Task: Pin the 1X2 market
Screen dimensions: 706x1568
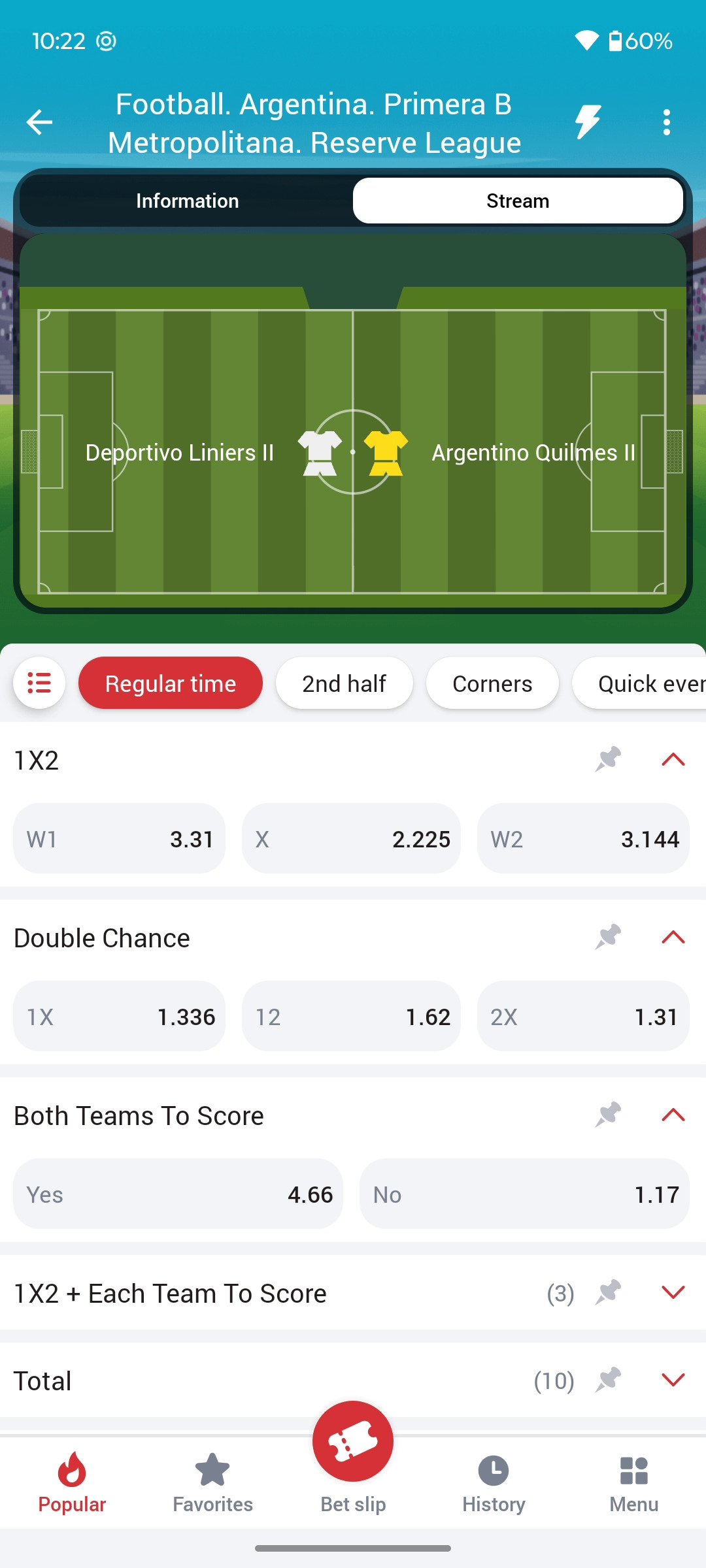Action: pos(608,759)
